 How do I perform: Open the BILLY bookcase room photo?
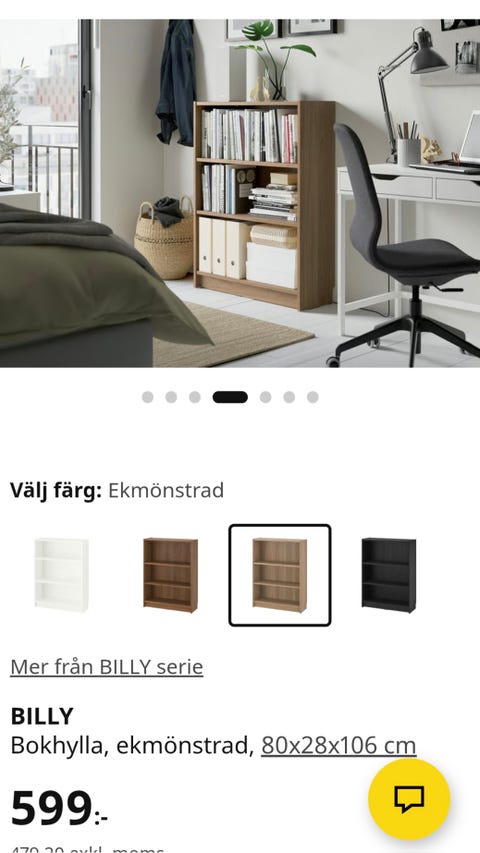point(240,193)
